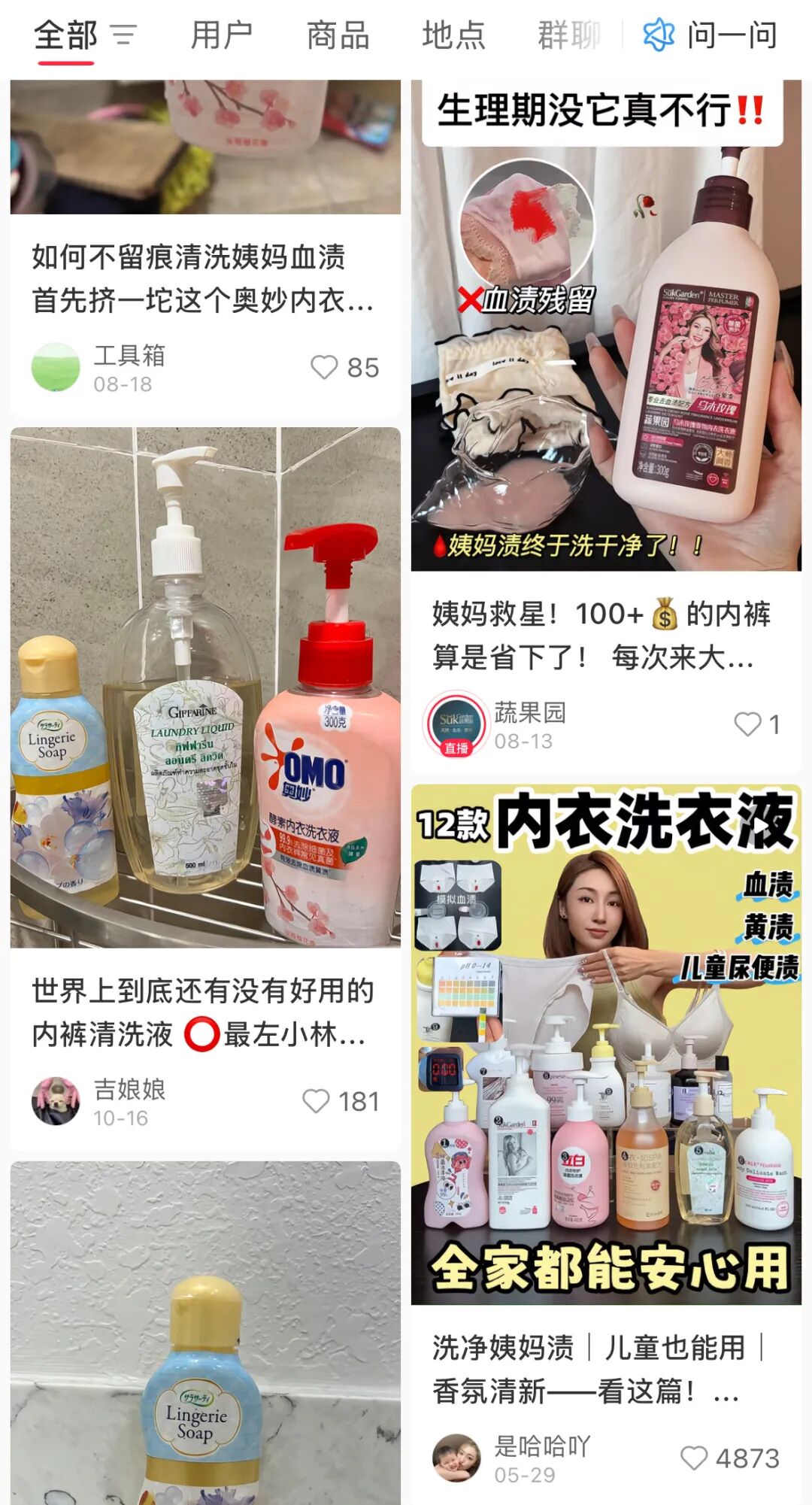Image resolution: width=812 pixels, height=1505 pixels.
Task: Click the heart icon on 蔬果园's post
Action: (x=749, y=724)
